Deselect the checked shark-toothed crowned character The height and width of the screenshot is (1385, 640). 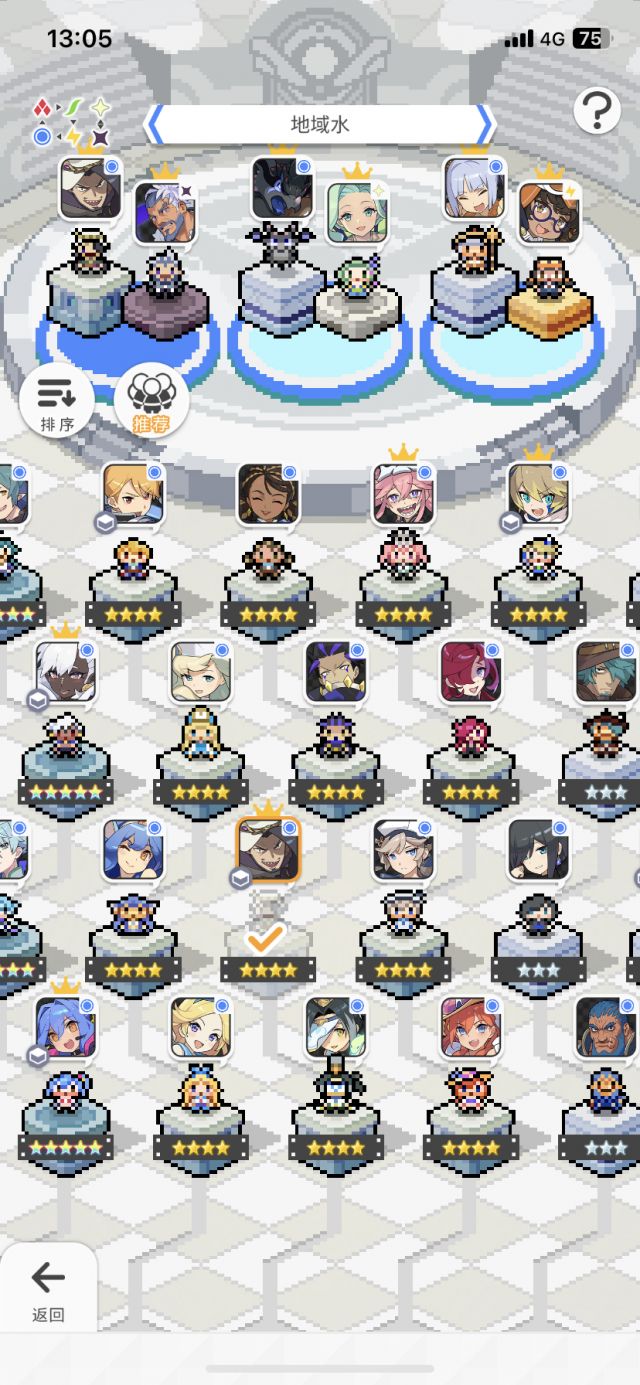click(x=267, y=850)
